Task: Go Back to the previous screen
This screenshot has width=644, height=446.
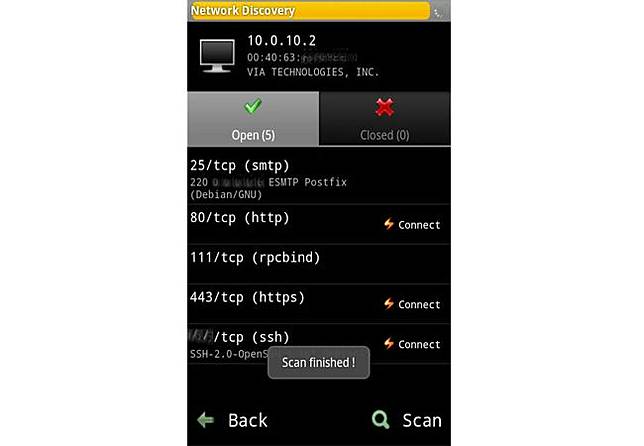Action: click(x=232, y=420)
